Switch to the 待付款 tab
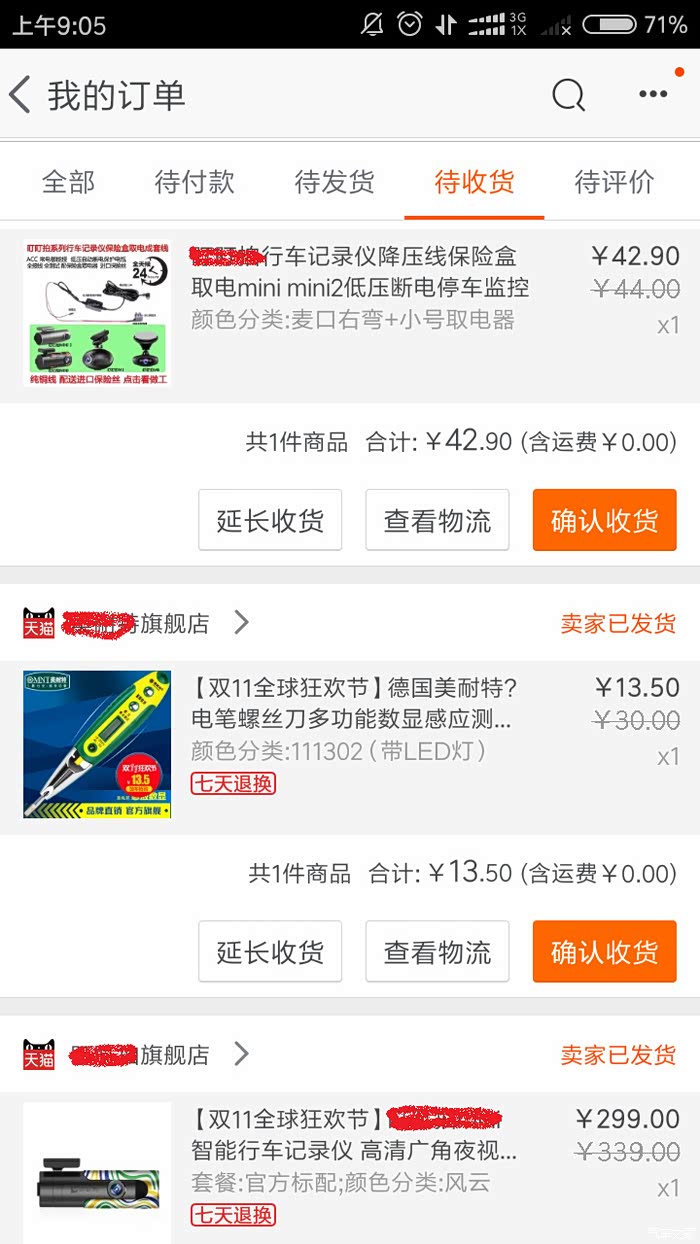The height and width of the screenshot is (1244, 700). (x=195, y=182)
